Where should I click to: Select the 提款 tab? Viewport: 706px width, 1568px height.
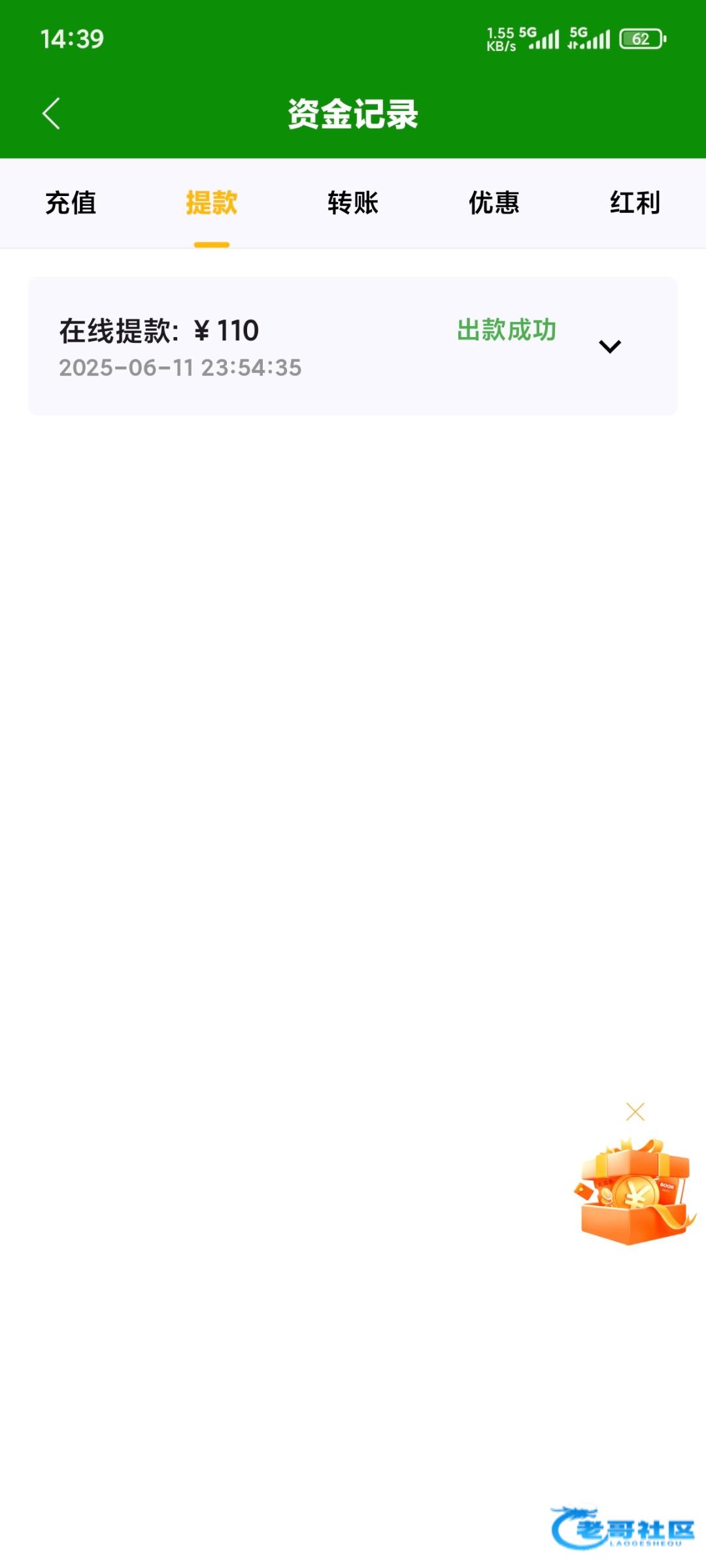point(212,203)
